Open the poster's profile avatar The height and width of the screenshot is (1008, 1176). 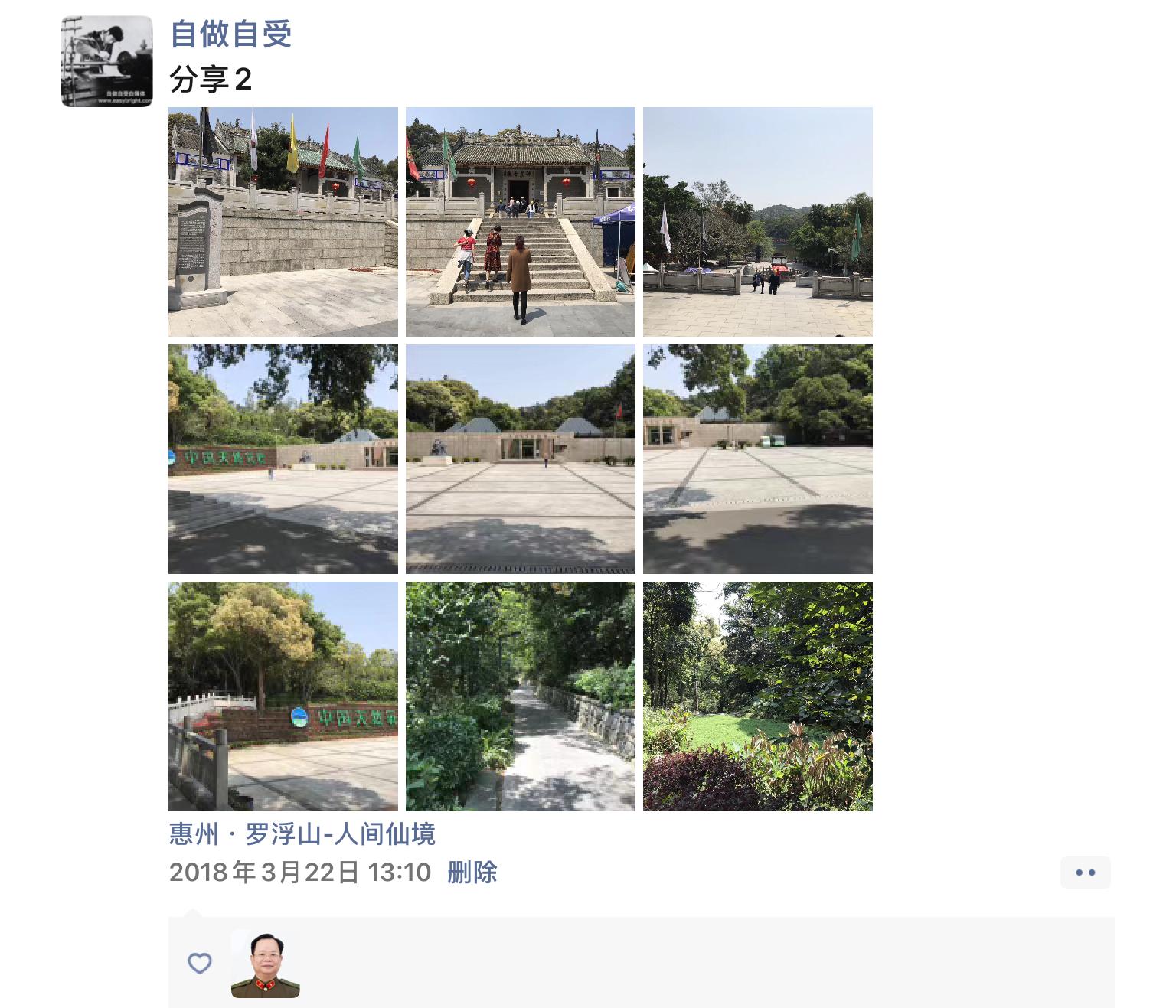click(x=106, y=61)
